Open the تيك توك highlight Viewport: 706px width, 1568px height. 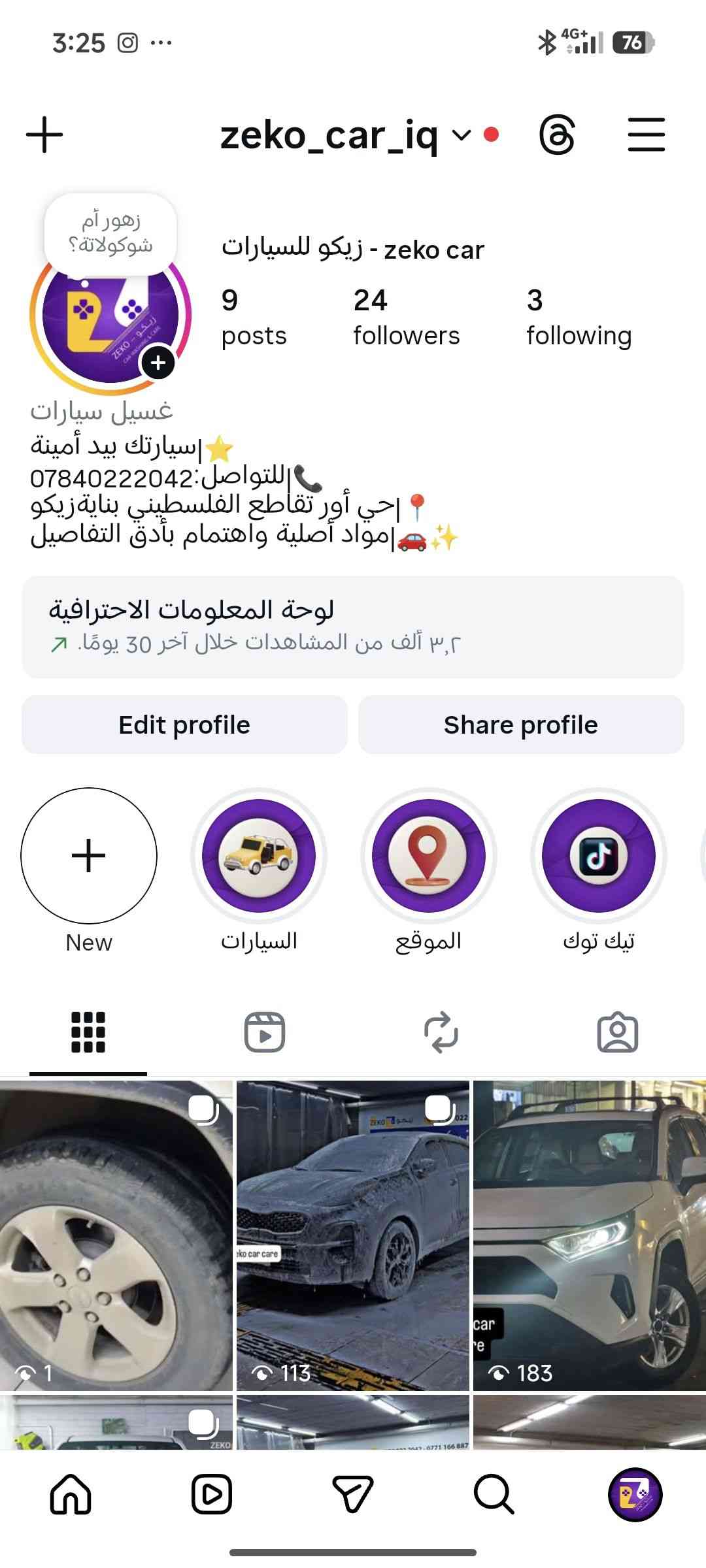(599, 855)
